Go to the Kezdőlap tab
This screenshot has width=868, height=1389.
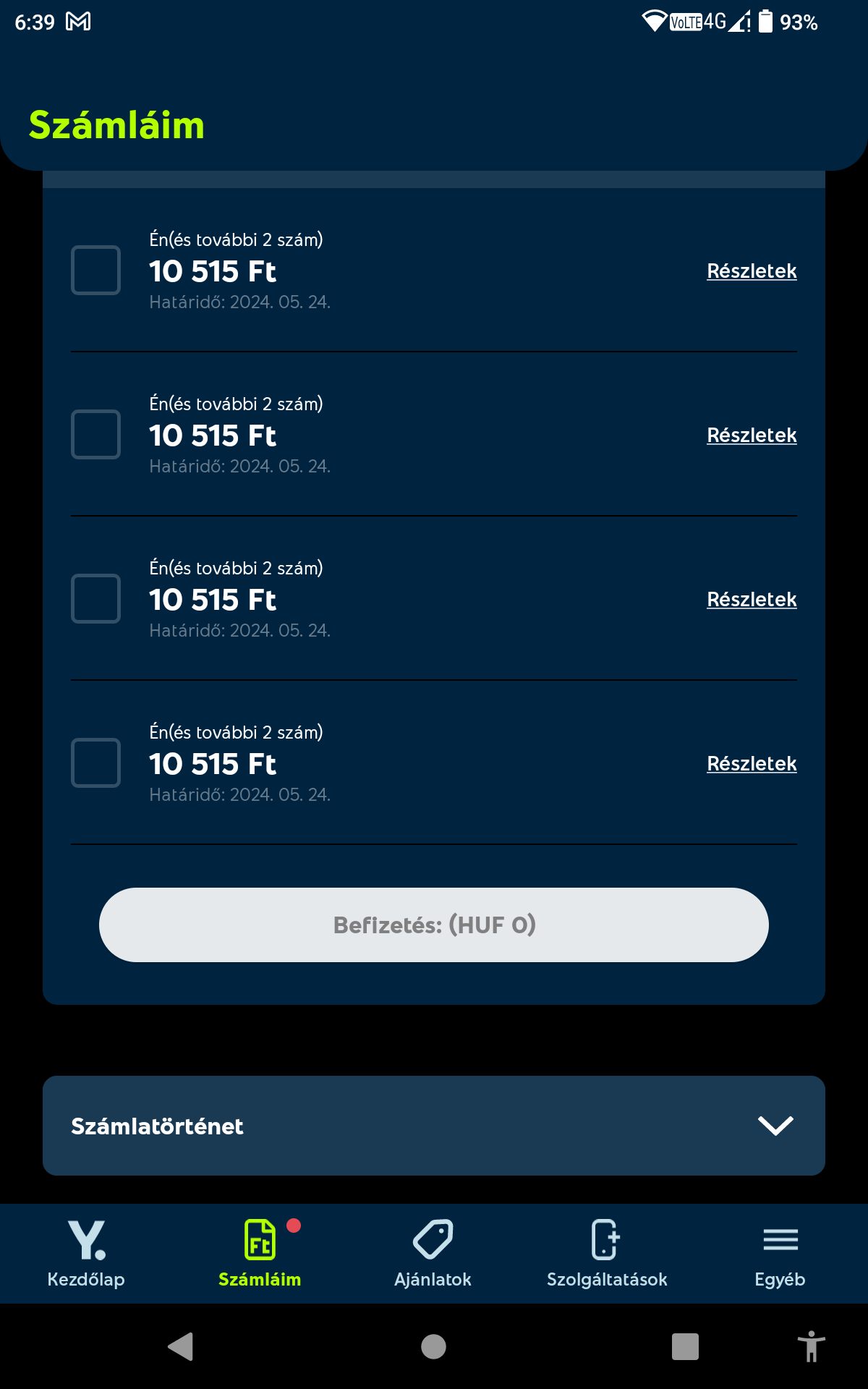pos(86,1254)
